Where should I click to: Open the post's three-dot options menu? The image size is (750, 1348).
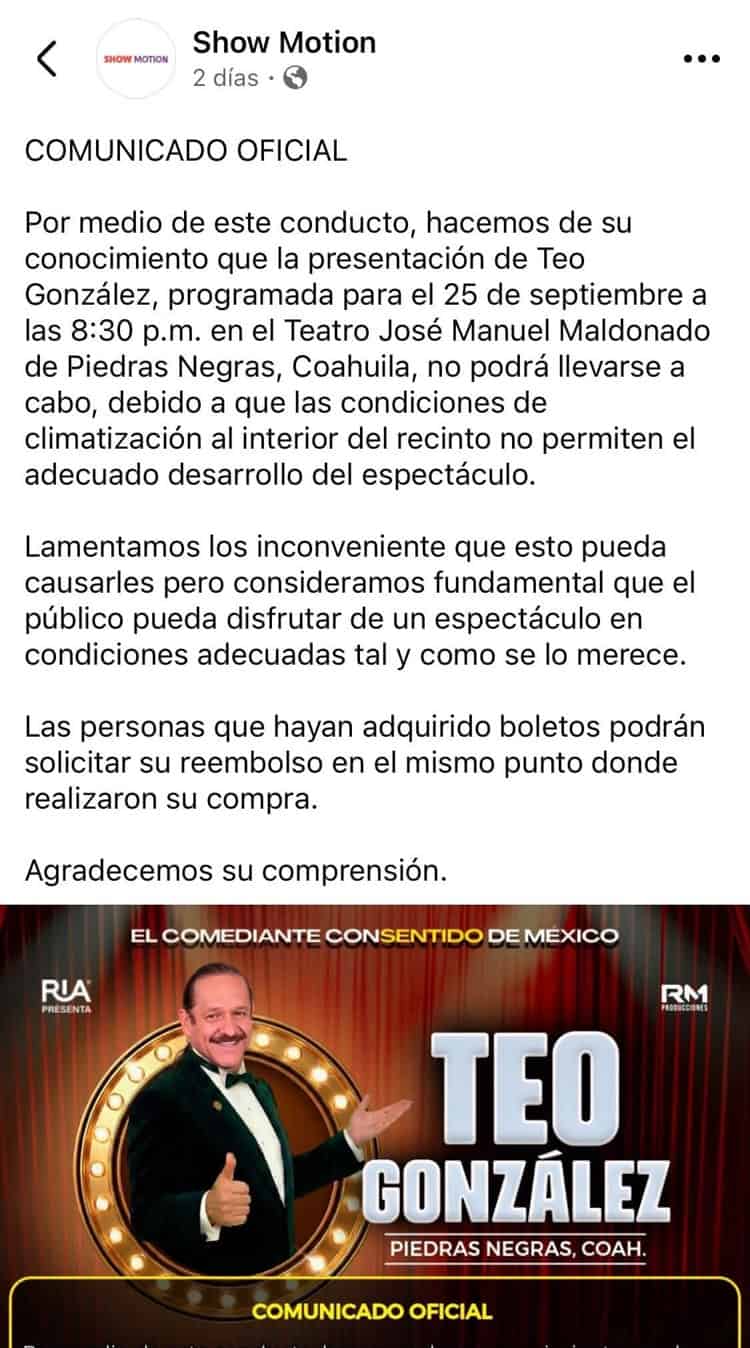701,59
